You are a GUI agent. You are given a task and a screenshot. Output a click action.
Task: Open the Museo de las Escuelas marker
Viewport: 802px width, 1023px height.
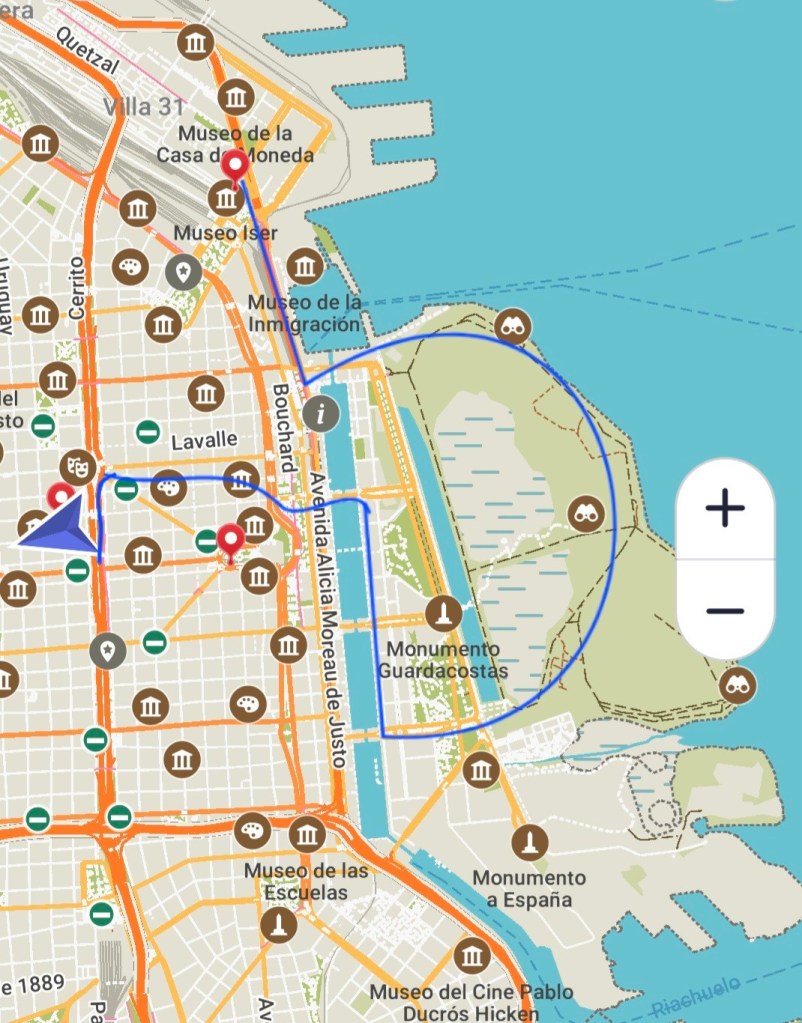[306, 834]
